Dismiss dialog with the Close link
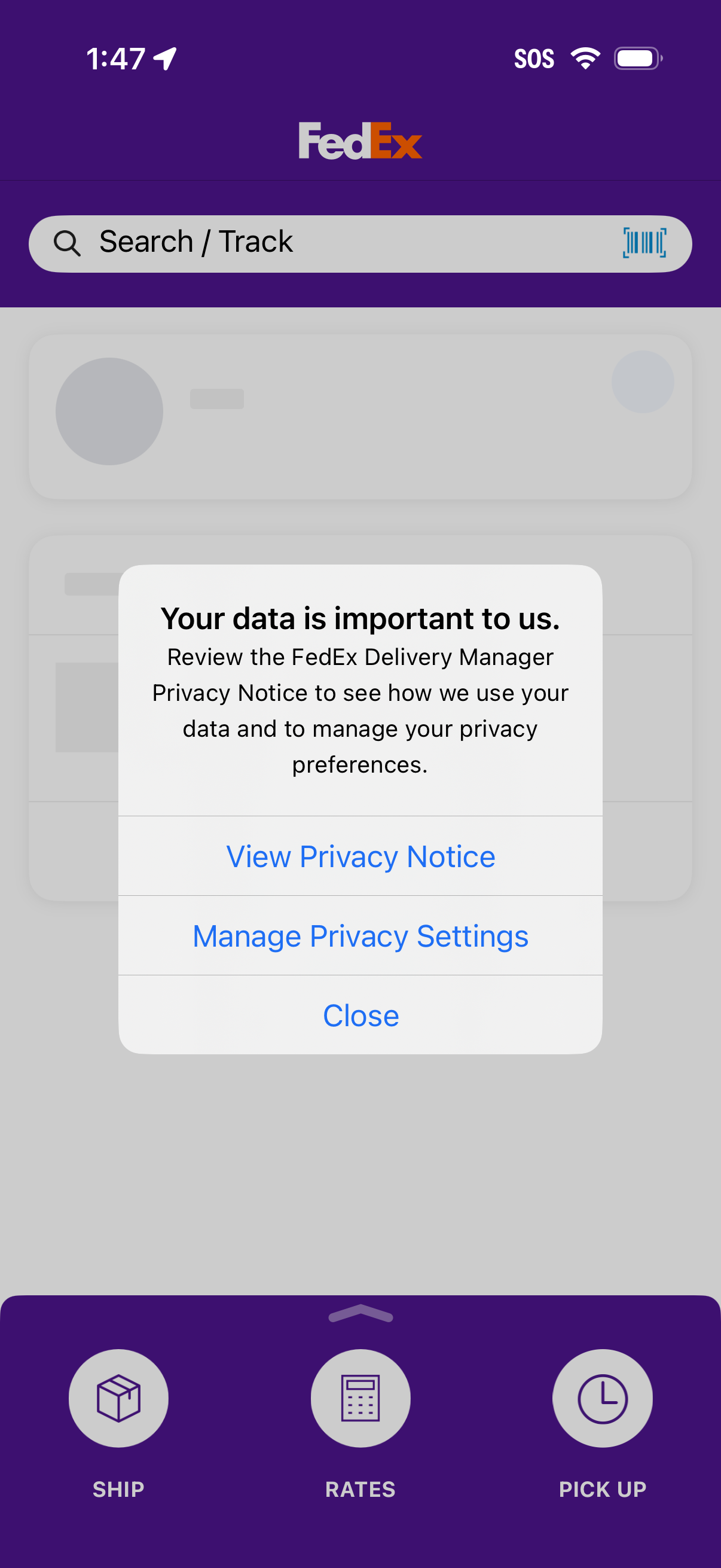721x1568 pixels. (360, 1015)
